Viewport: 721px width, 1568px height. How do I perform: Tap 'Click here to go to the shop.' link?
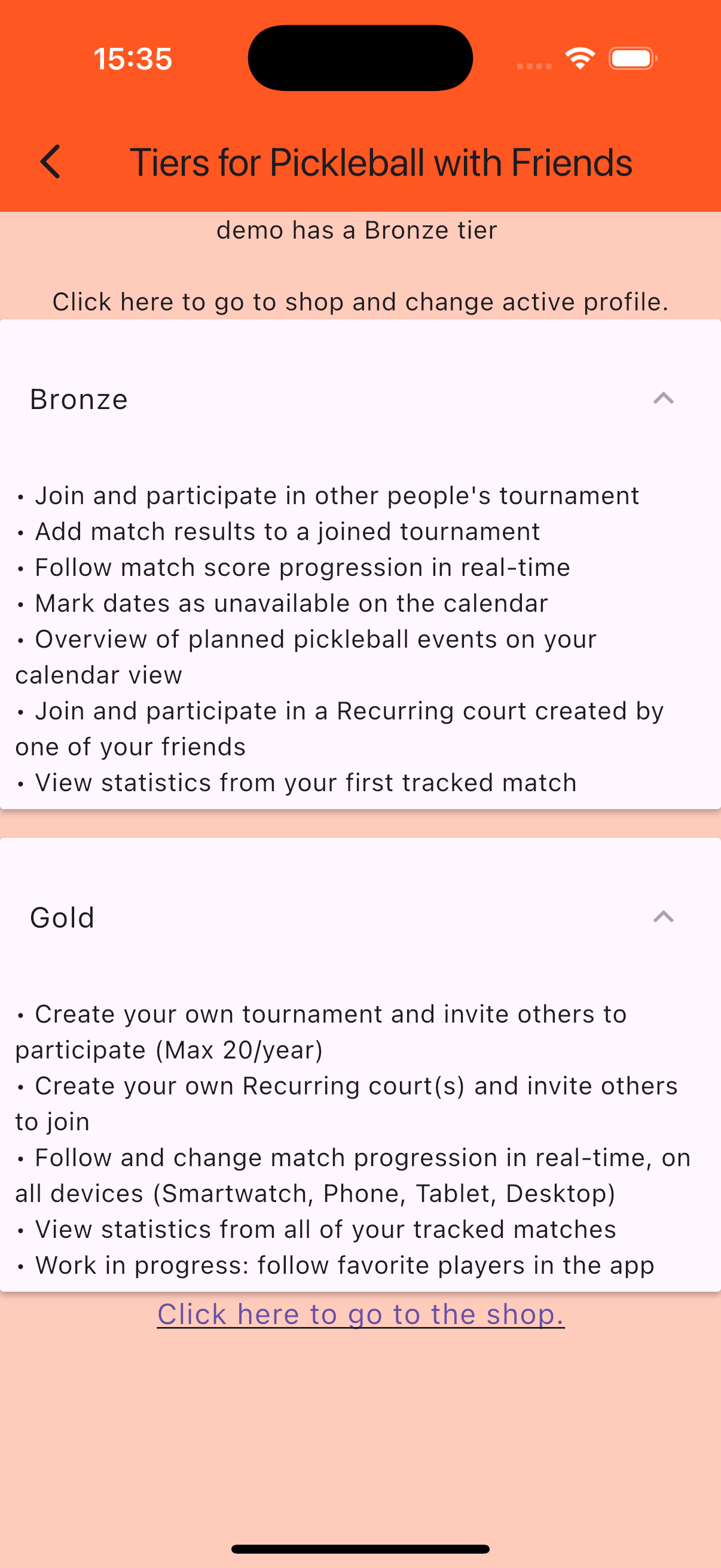360,1314
